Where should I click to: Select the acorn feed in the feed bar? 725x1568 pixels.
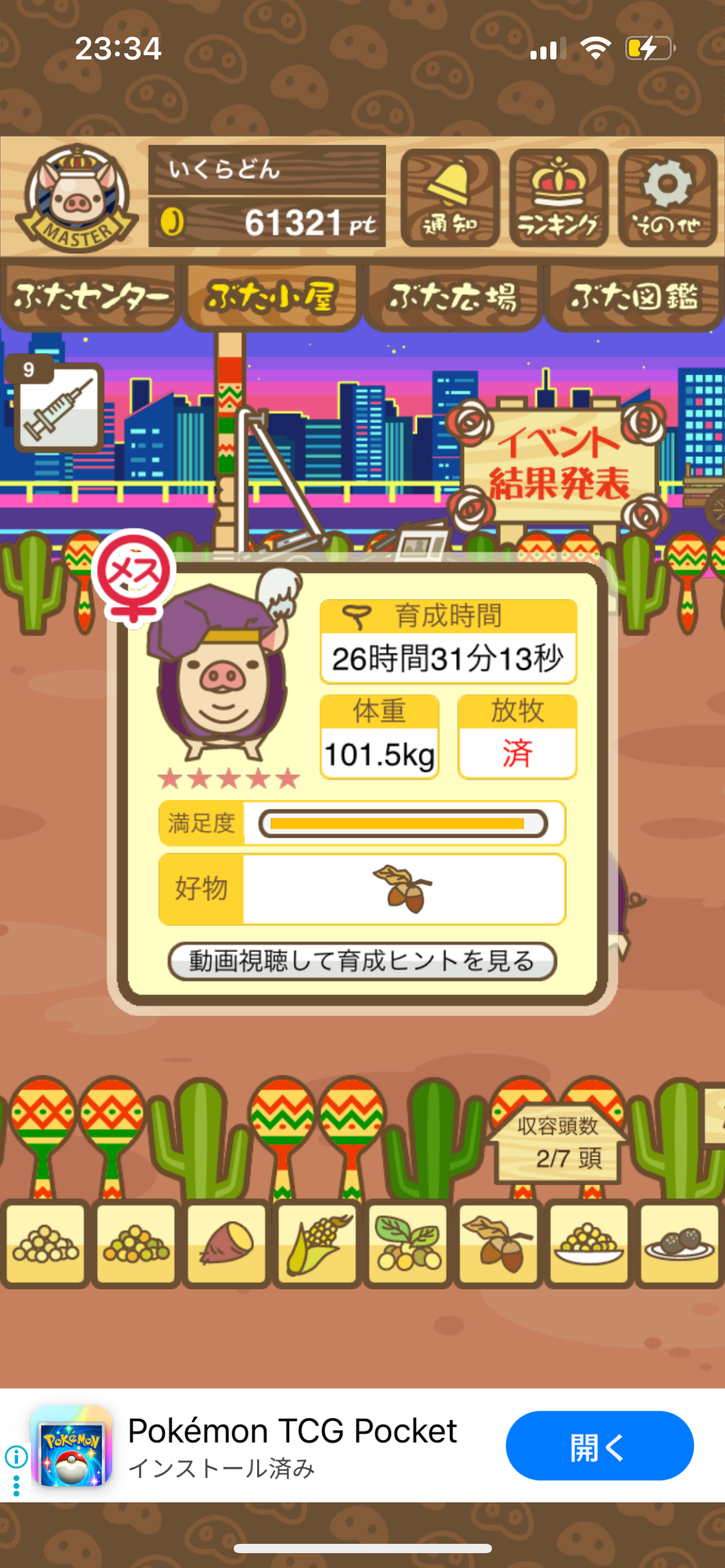tap(498, 1242)
